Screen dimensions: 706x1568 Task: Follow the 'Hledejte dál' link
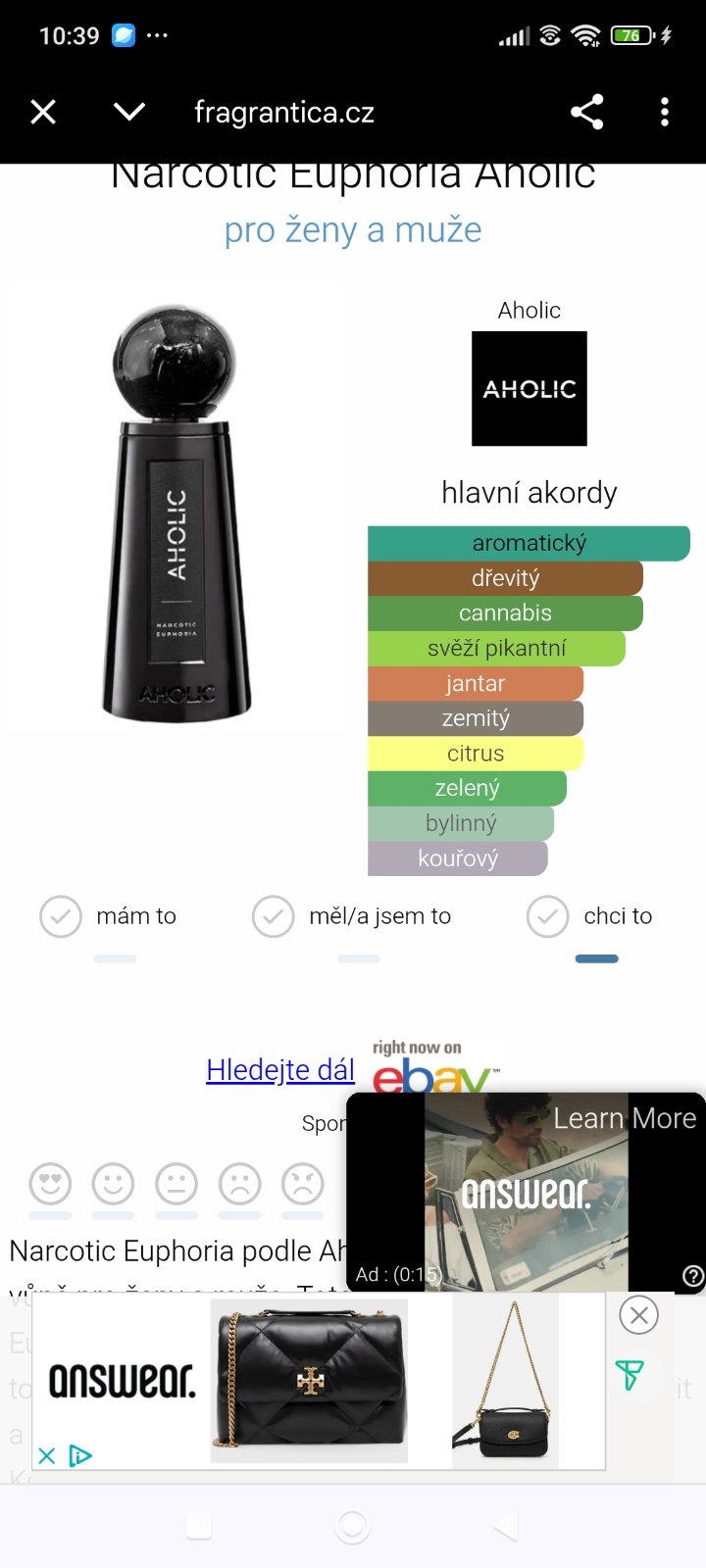click(280, 1070)
